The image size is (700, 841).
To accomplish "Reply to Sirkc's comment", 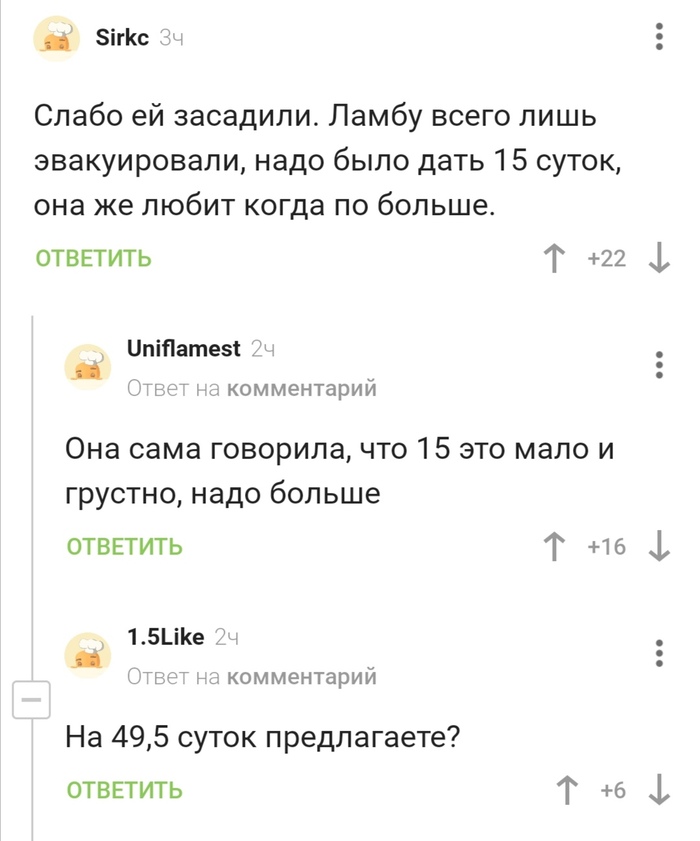I will click(93, 260).
